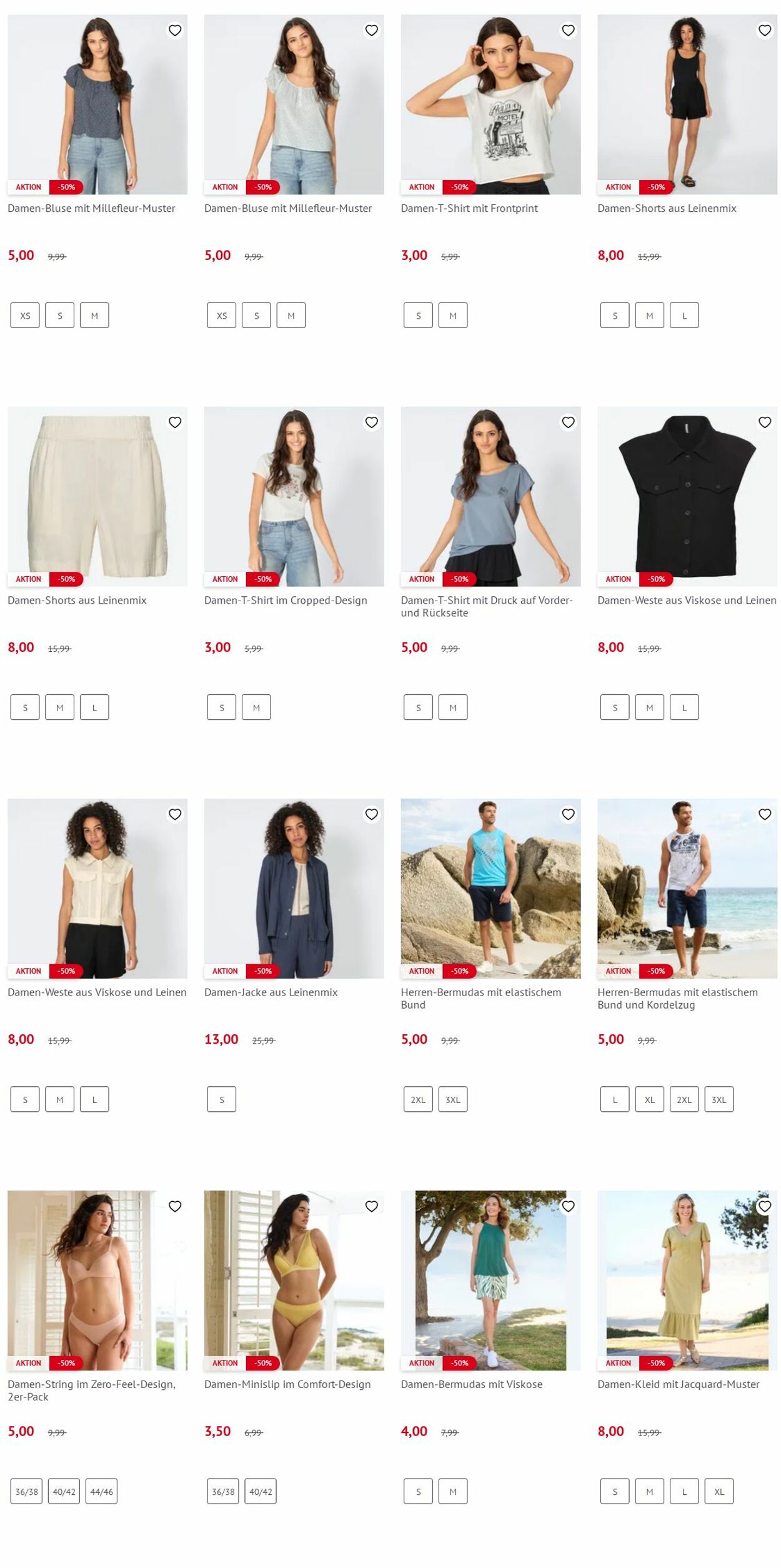Pick size M for T-Shirt mit Druck auf Vorder- und Rückseite
Screen dimensions: 781x1568
[452, 707]
